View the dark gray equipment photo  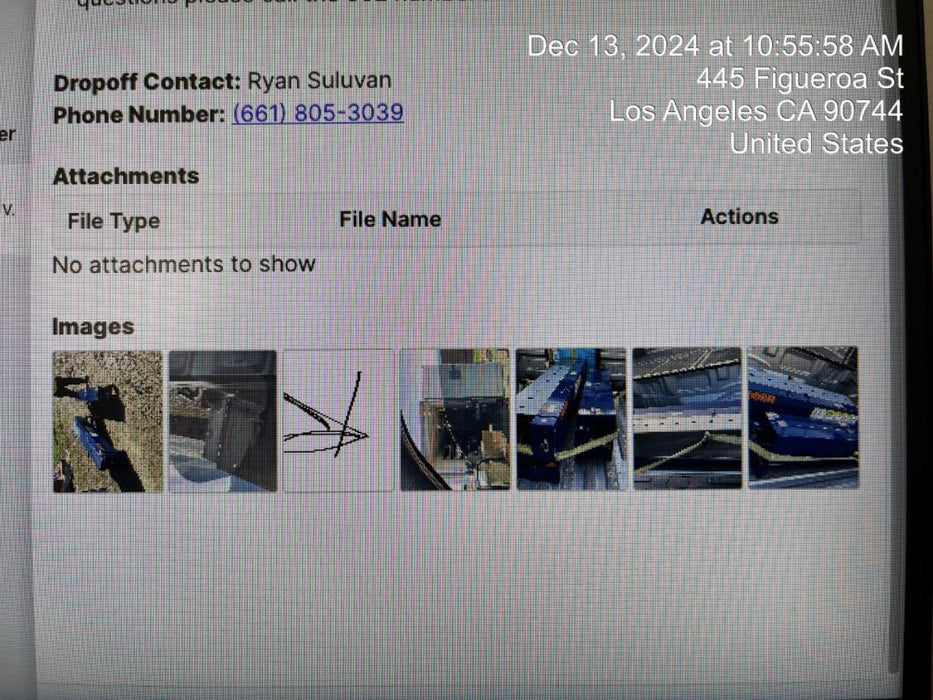click(x=222, y=420)
